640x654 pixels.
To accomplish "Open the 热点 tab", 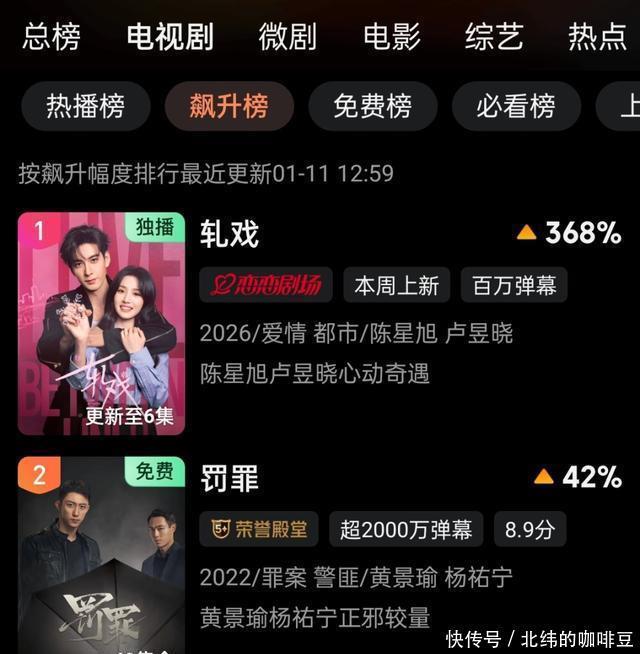I will [x=597, y=37].
